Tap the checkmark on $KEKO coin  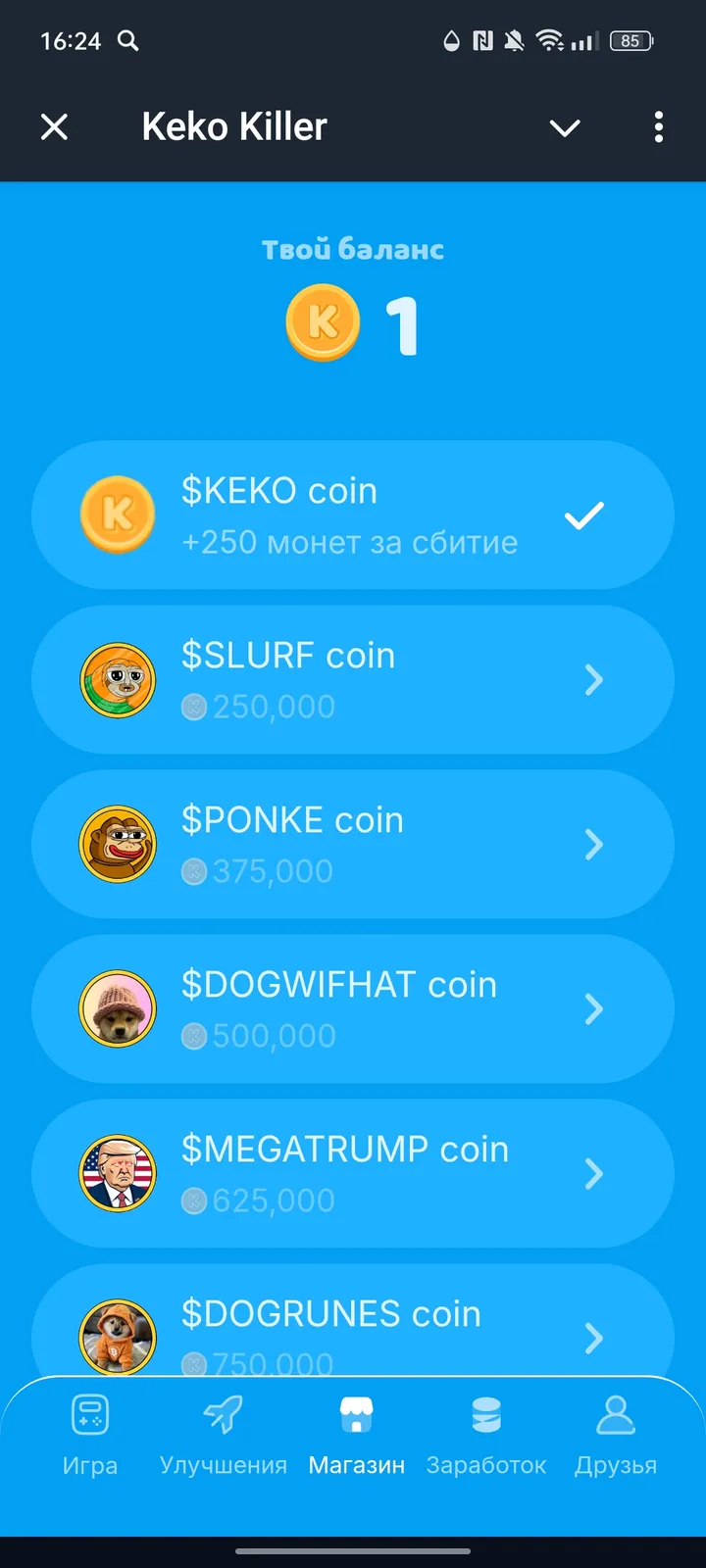point(583,514)
